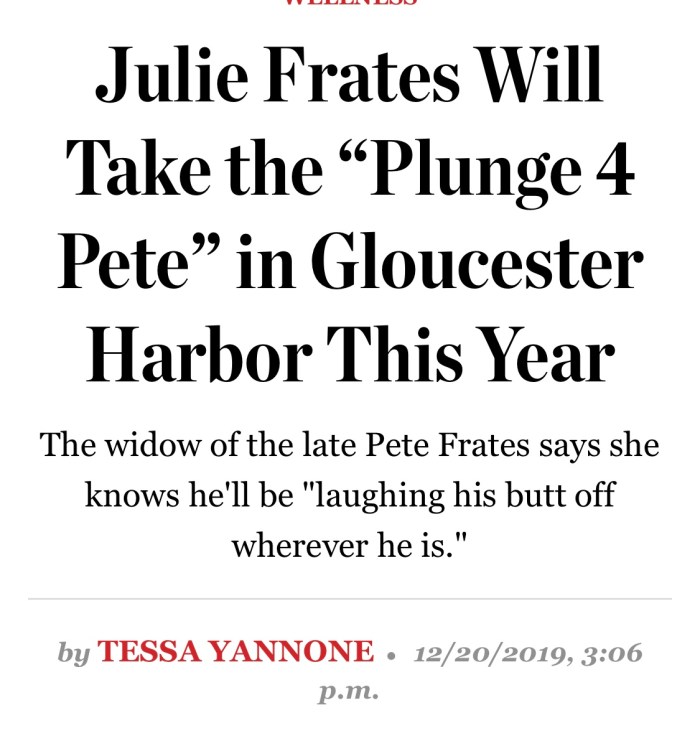Screen dimensions: 700x741
Task: Open the Wellness category link
Action: 349,3
